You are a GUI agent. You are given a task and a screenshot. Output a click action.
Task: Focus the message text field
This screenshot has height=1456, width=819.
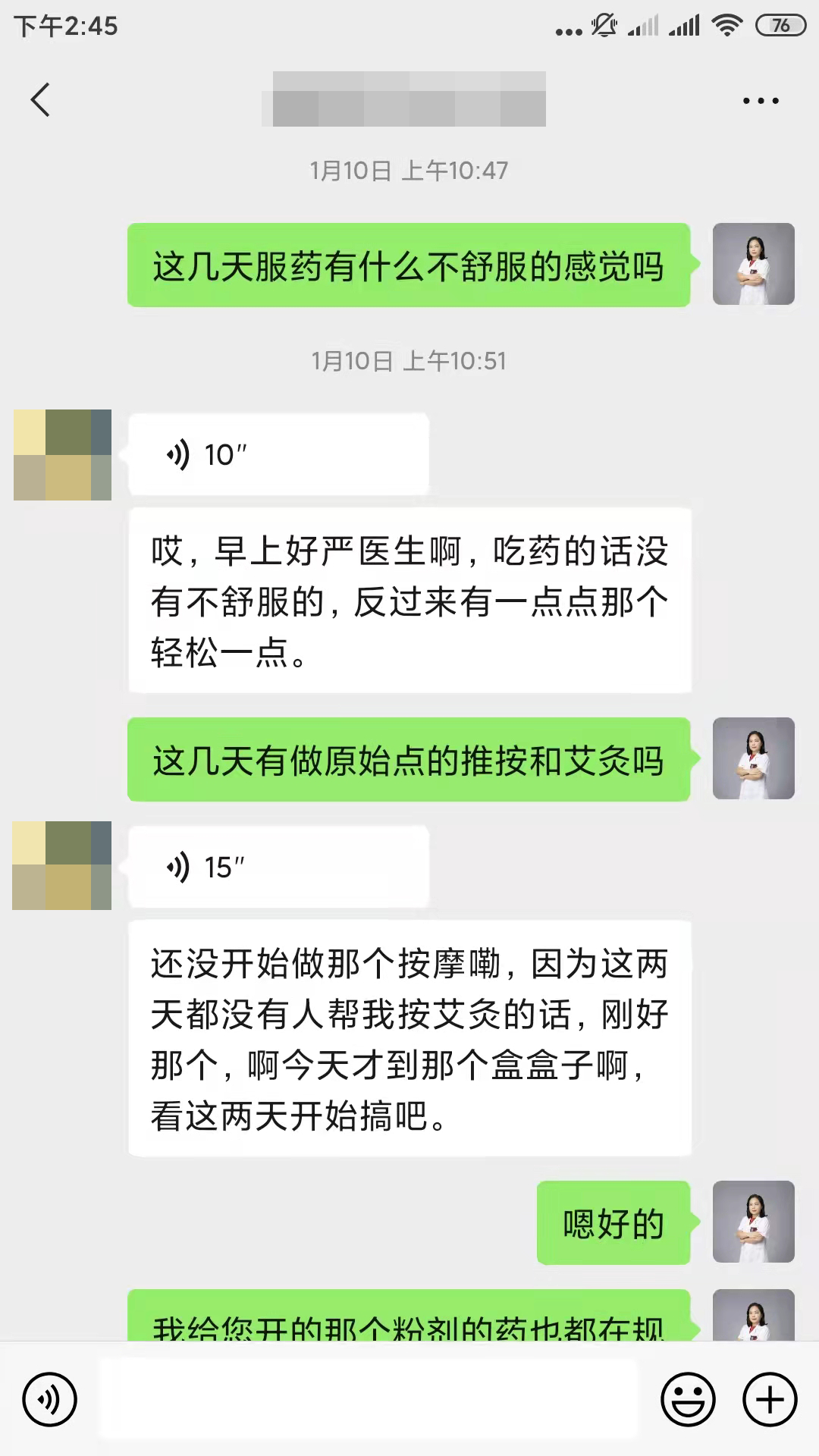point(368,1399)
